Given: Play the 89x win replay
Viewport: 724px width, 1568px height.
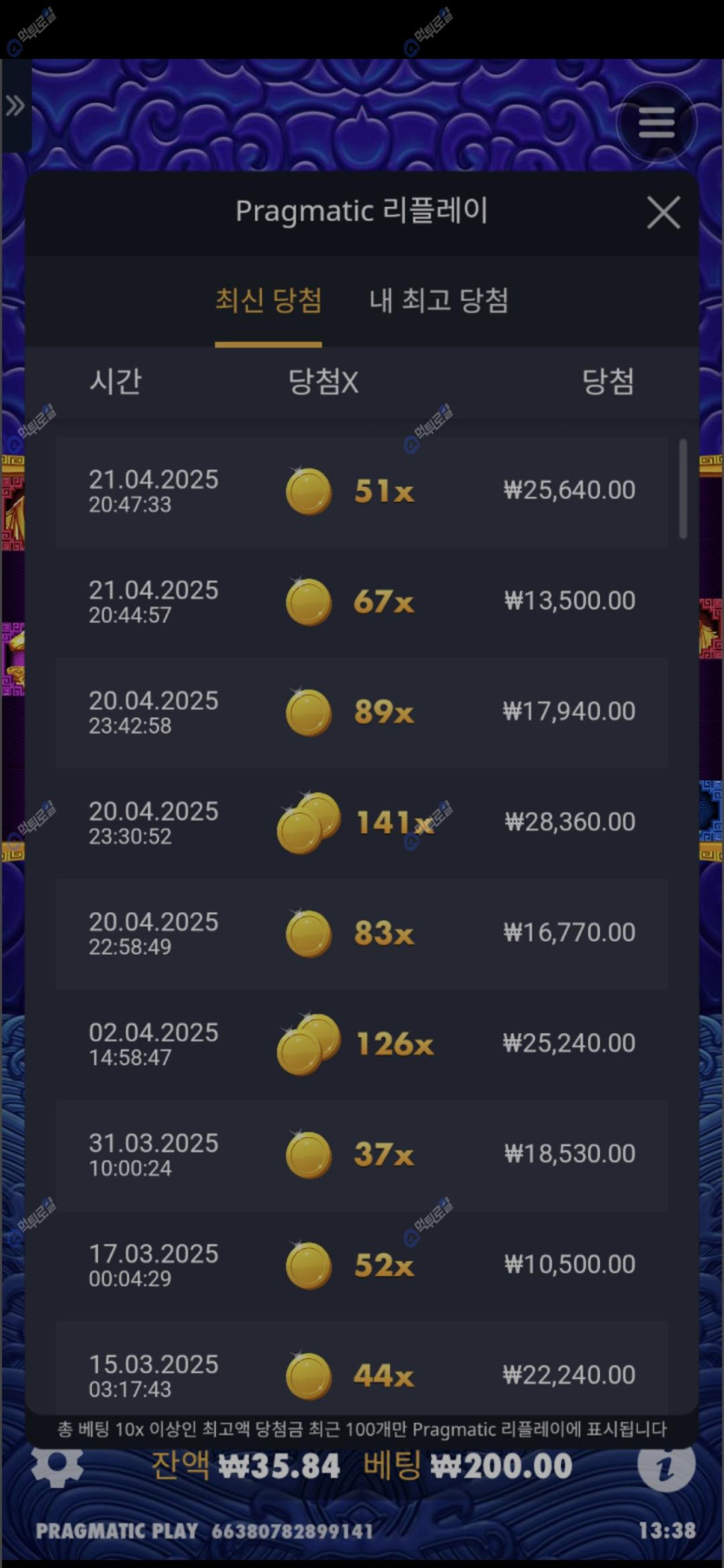Looking at the screenshot, I should pyautogui.click(x=362, y=712).
